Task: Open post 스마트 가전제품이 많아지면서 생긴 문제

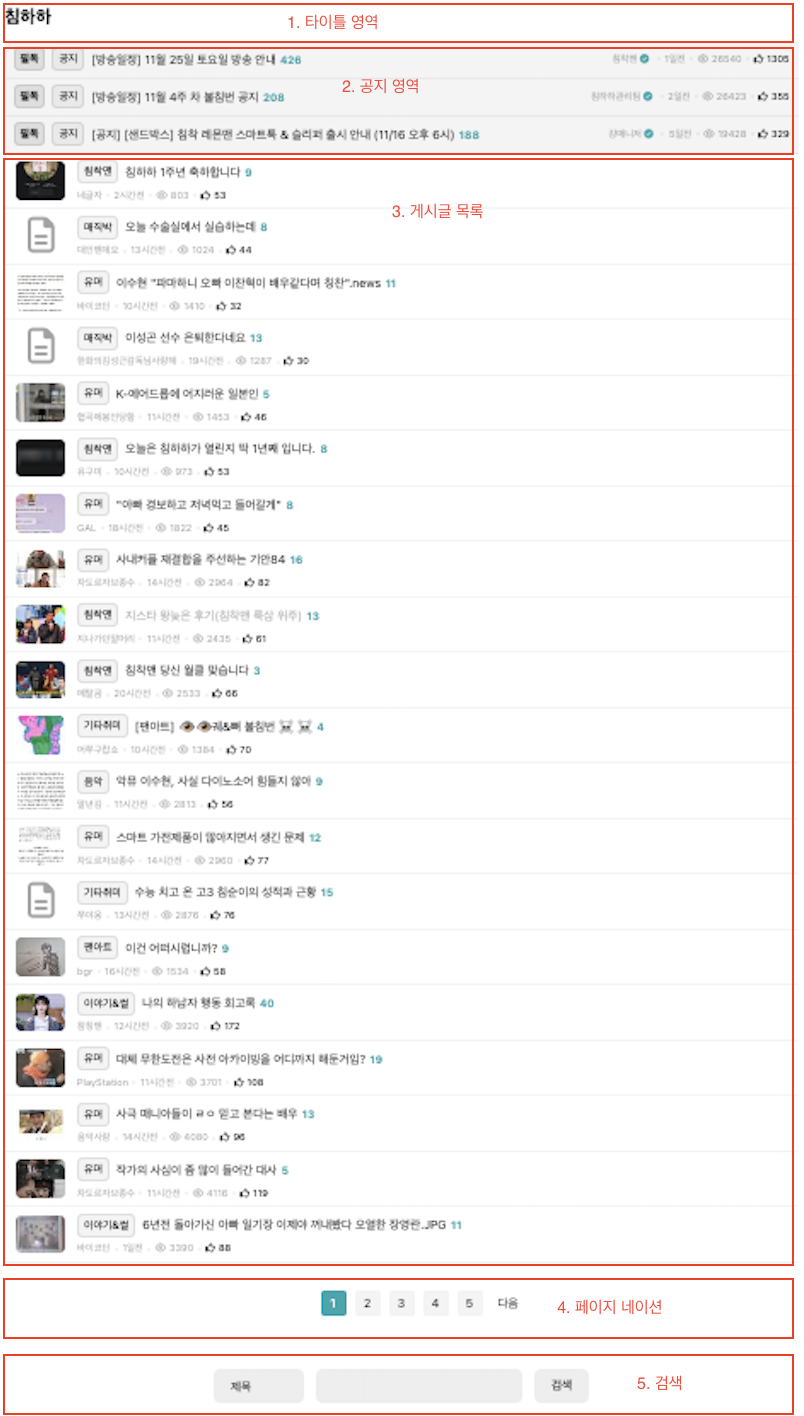Action: click(x=209, y=837)
